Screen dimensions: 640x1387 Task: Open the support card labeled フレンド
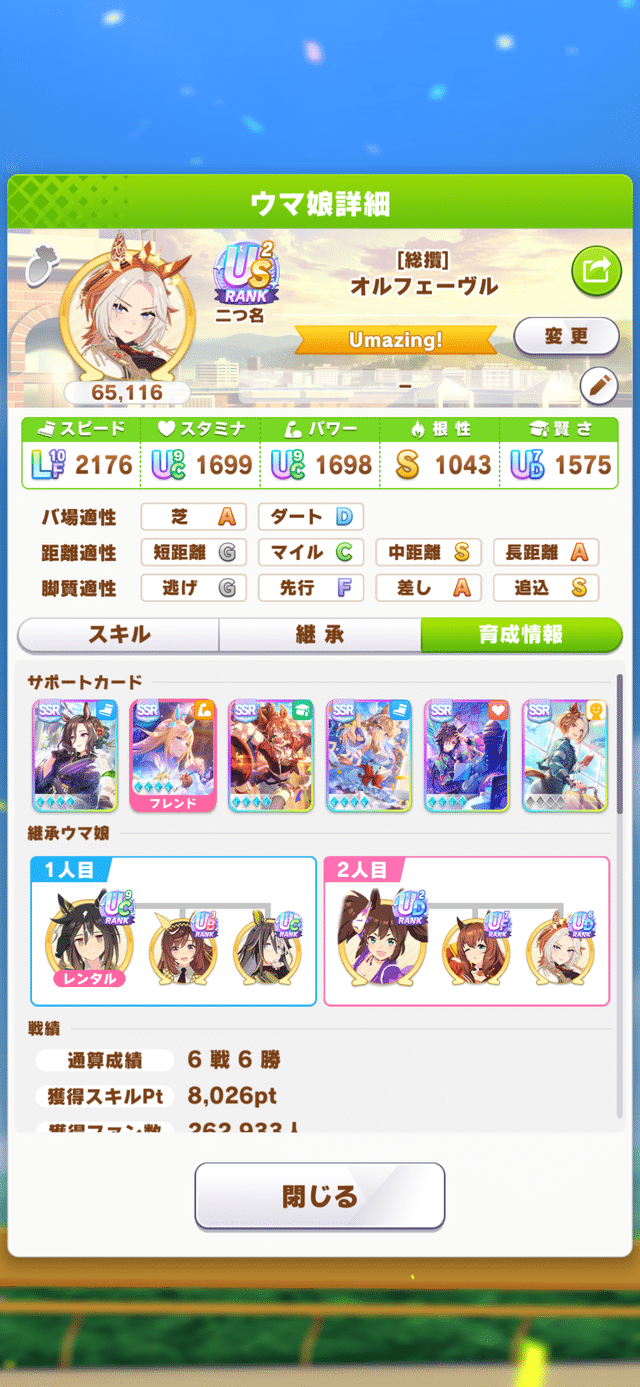click(x=173, y=754)
